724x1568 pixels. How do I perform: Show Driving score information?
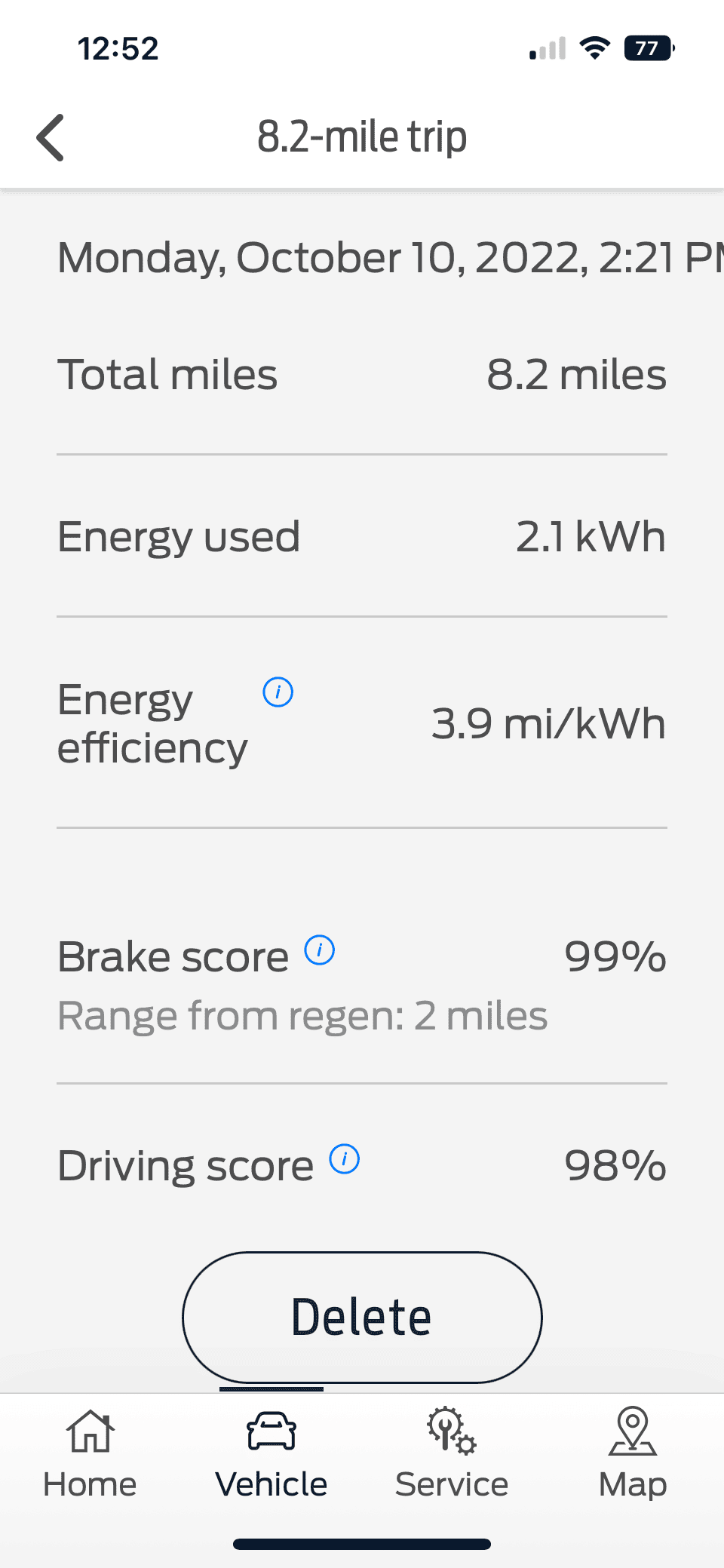tap(345, 1158)
